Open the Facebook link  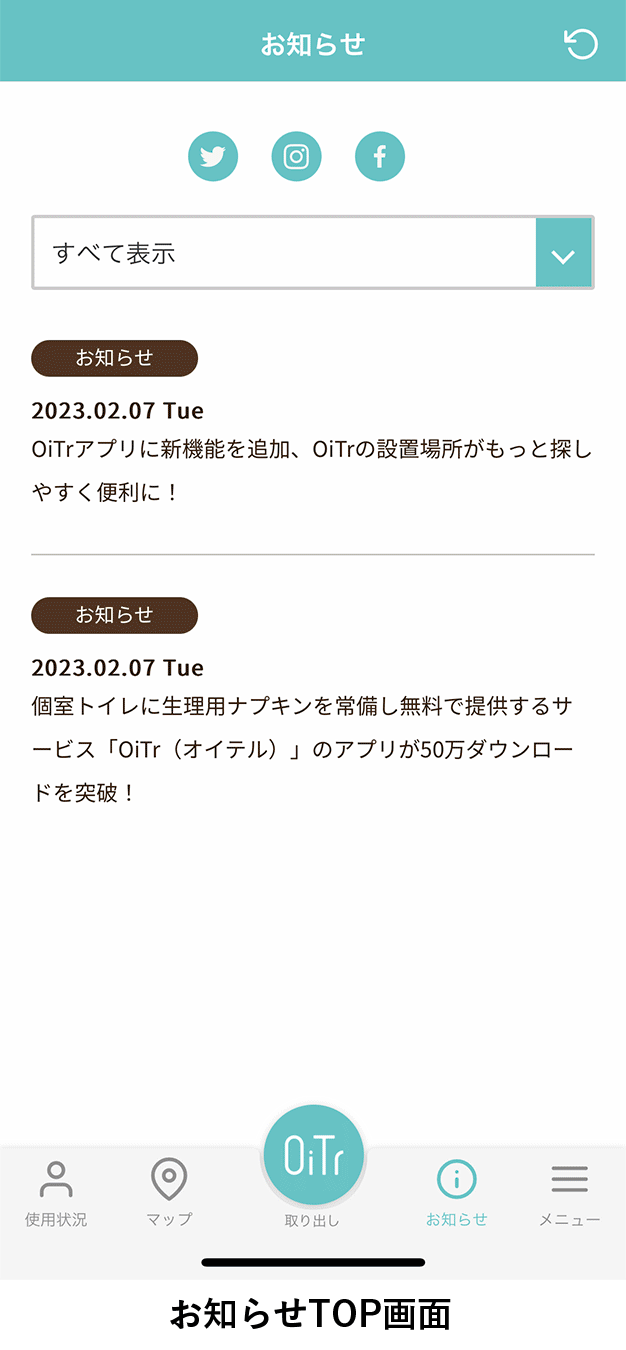(x=380, y=157)
